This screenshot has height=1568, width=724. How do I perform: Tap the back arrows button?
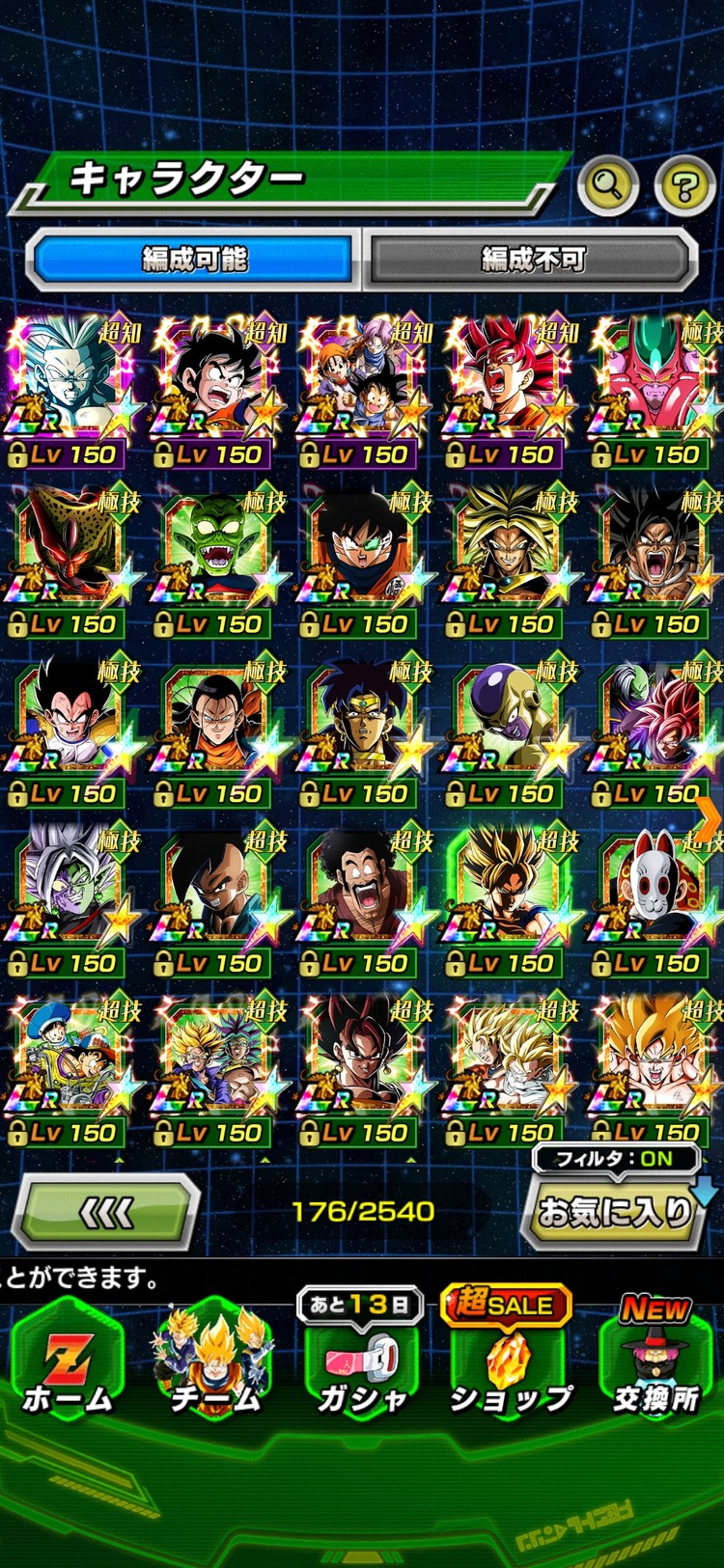click(106, 1212)
